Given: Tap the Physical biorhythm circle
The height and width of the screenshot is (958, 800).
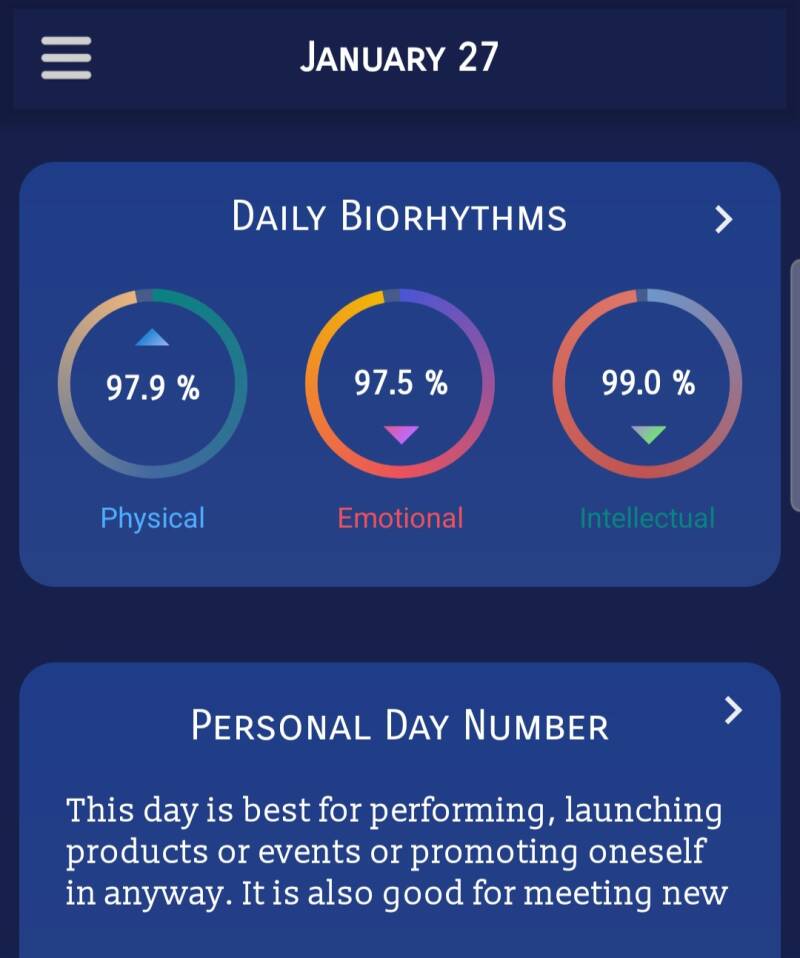Looking at the screenshot, I should pos(153,384).
